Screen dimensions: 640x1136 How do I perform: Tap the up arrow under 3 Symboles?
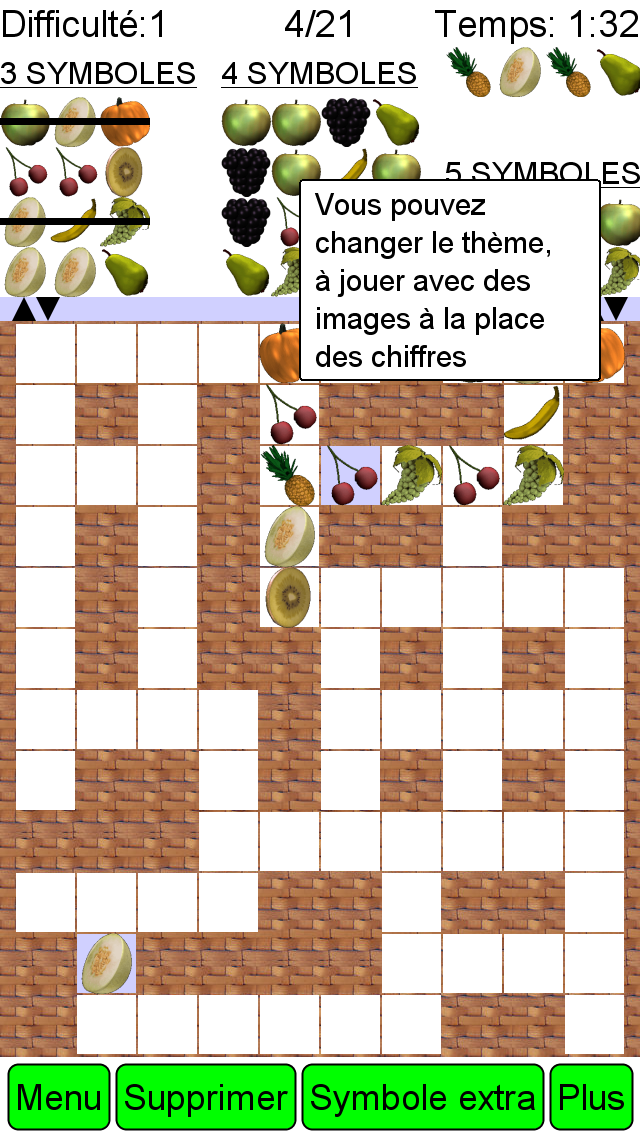[x=23, y=309]
